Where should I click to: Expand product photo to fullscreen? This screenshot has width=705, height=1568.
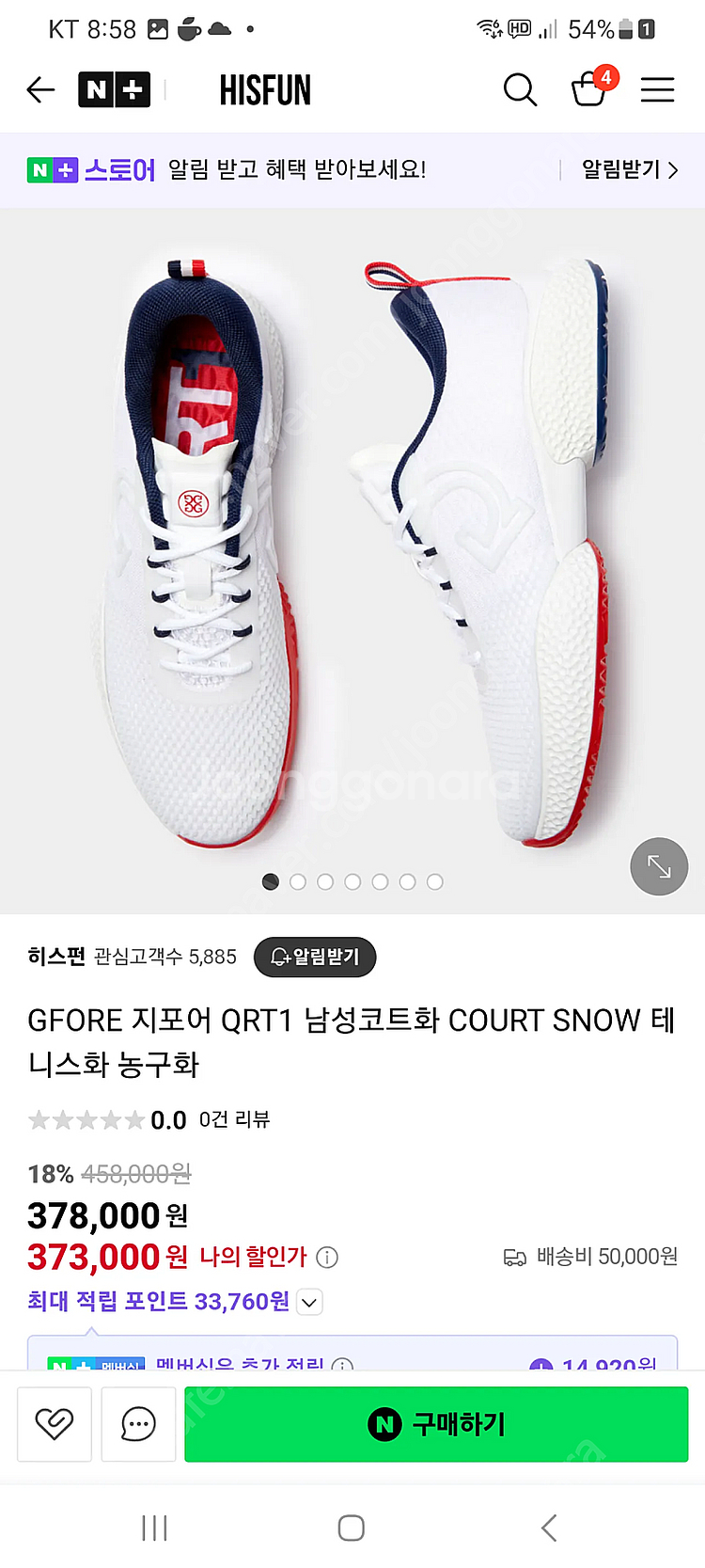pos(658,866)
